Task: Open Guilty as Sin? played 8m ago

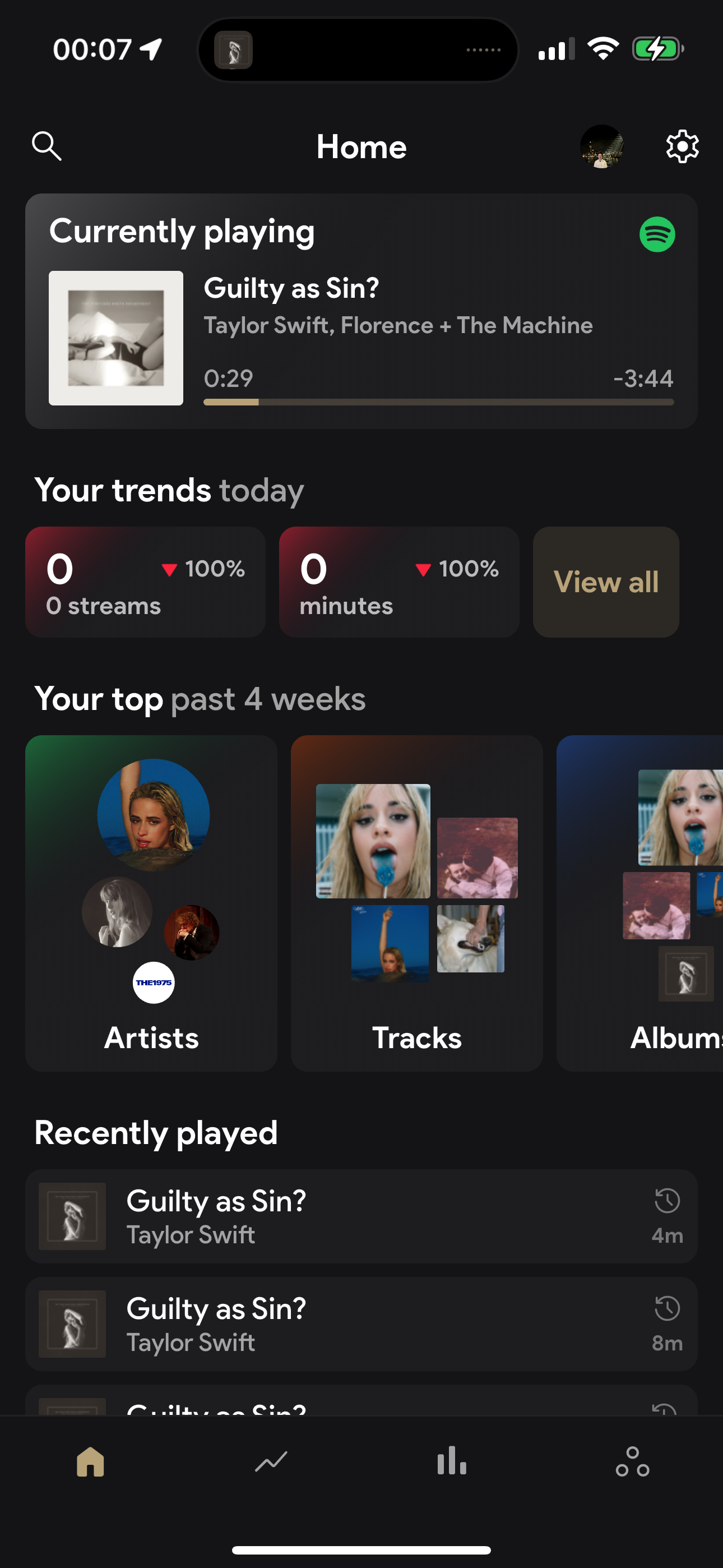Action: [x=361, y=1324]
